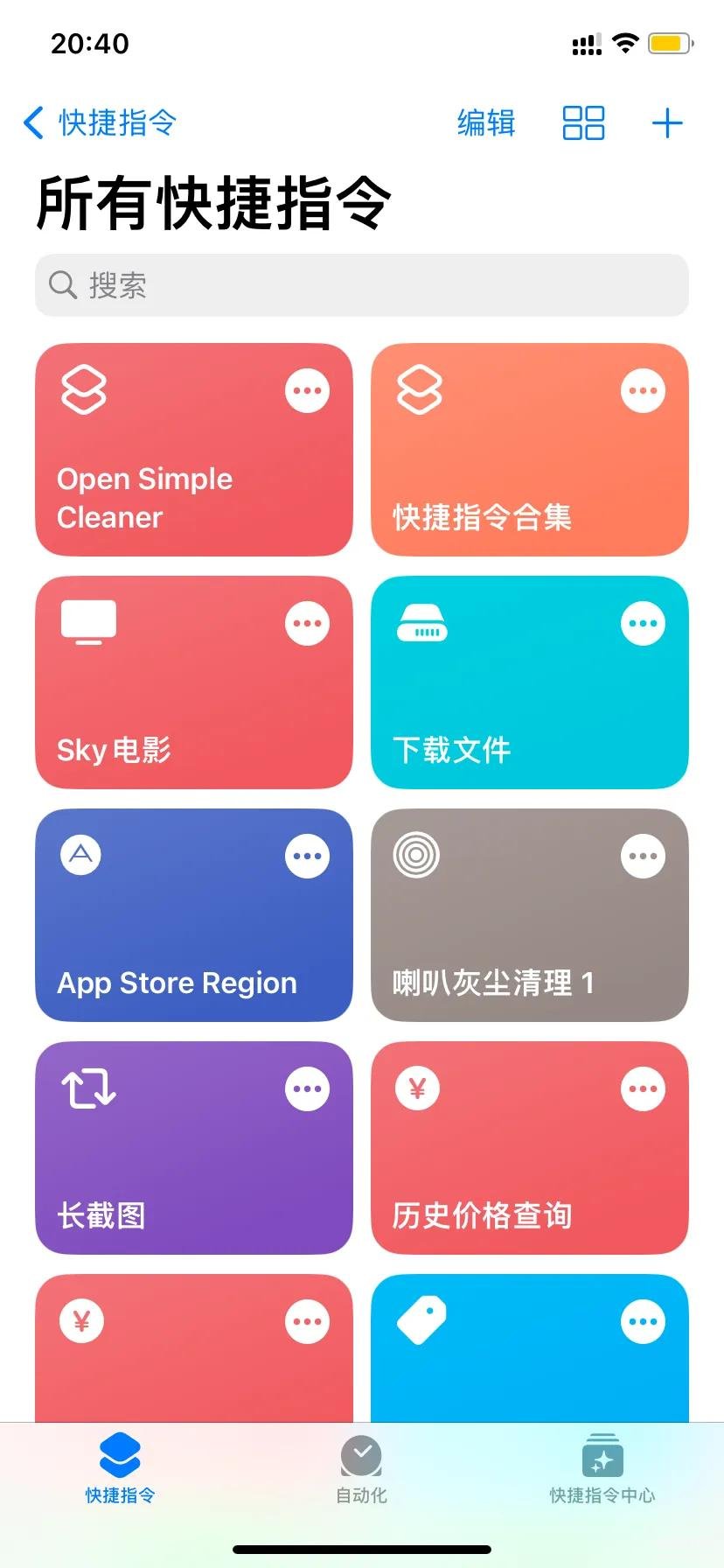Switch to the 快捷指令中心 tab
The image size is (724, 1568).
(x=602, y=1469)
